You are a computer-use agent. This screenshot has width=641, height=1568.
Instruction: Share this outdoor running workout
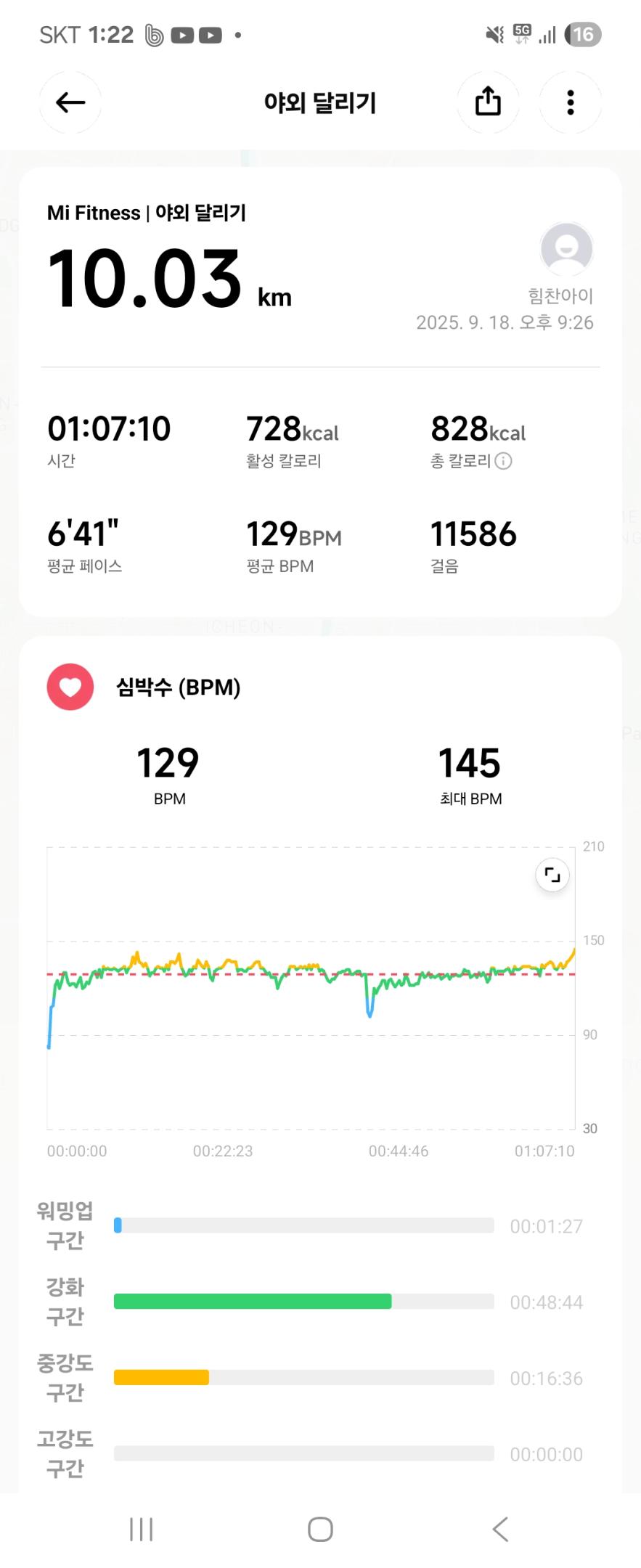[488, 102]
